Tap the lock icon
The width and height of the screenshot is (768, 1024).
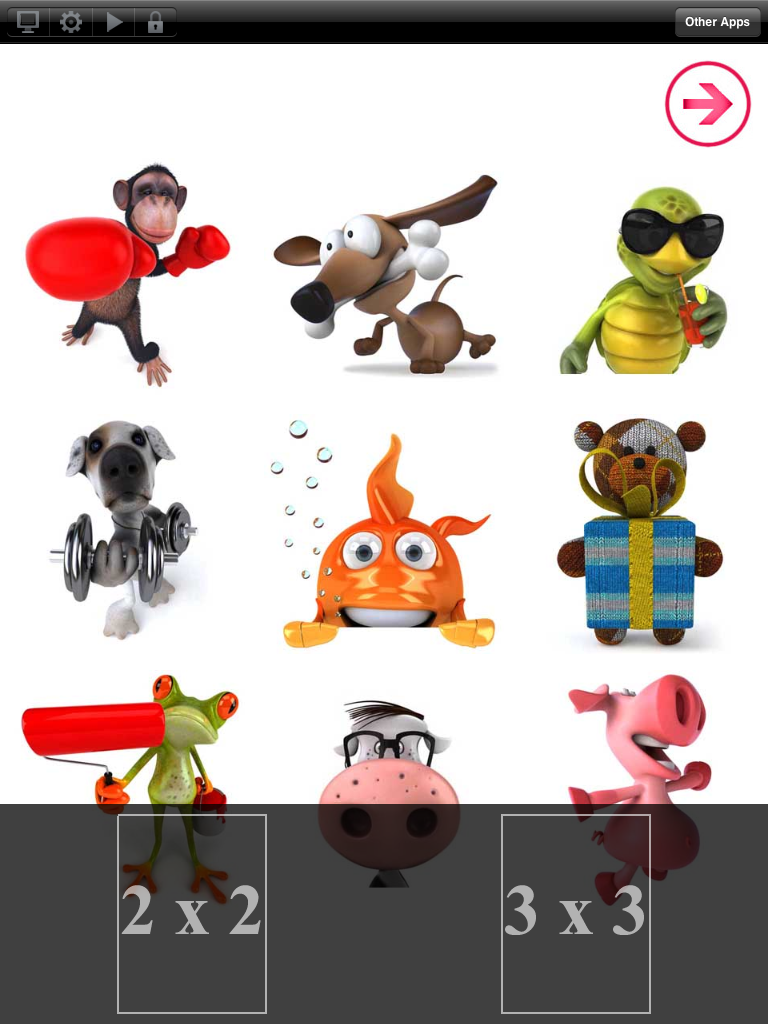point(155,22)
